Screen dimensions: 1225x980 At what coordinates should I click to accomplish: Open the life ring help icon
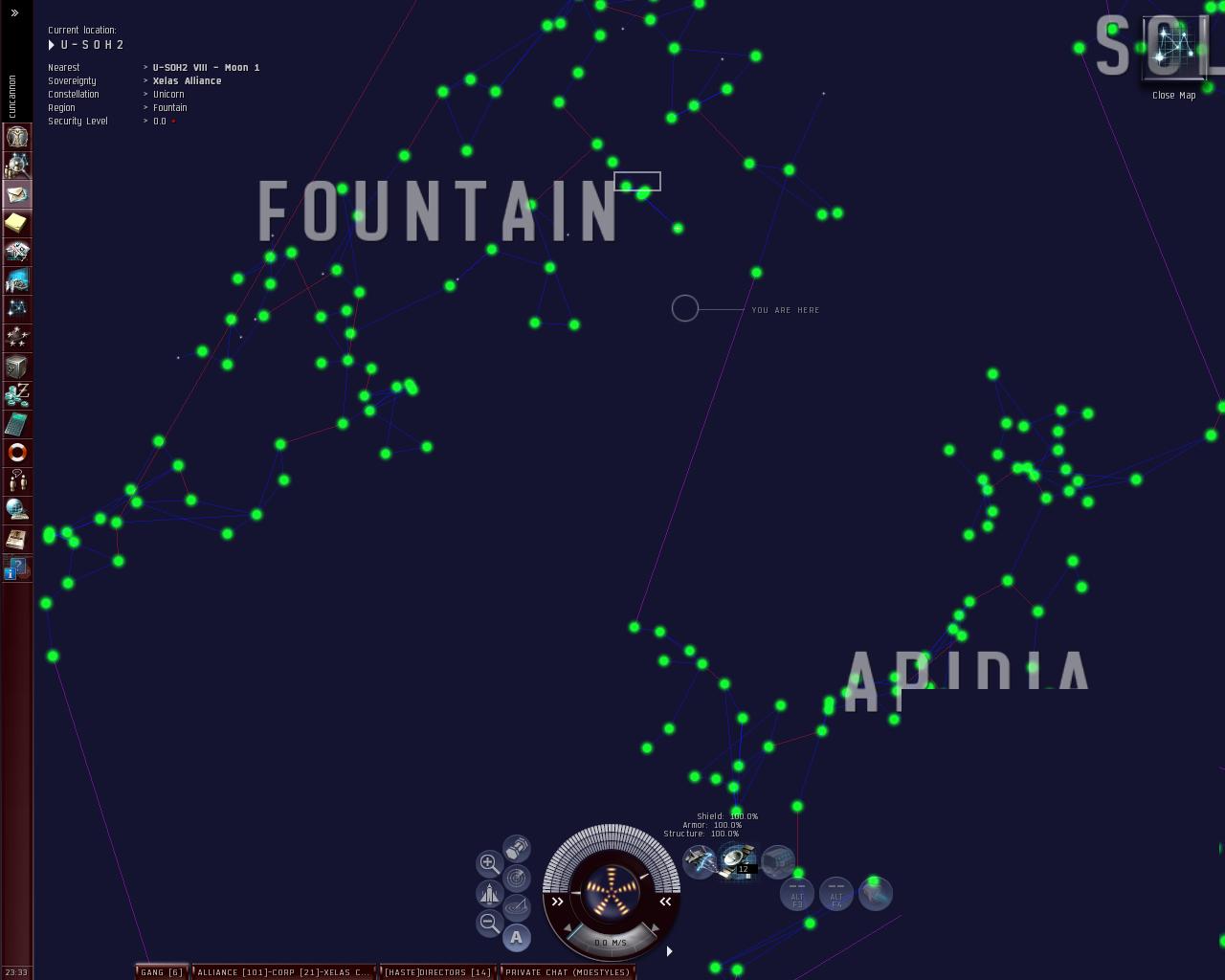tap(17, 453)
